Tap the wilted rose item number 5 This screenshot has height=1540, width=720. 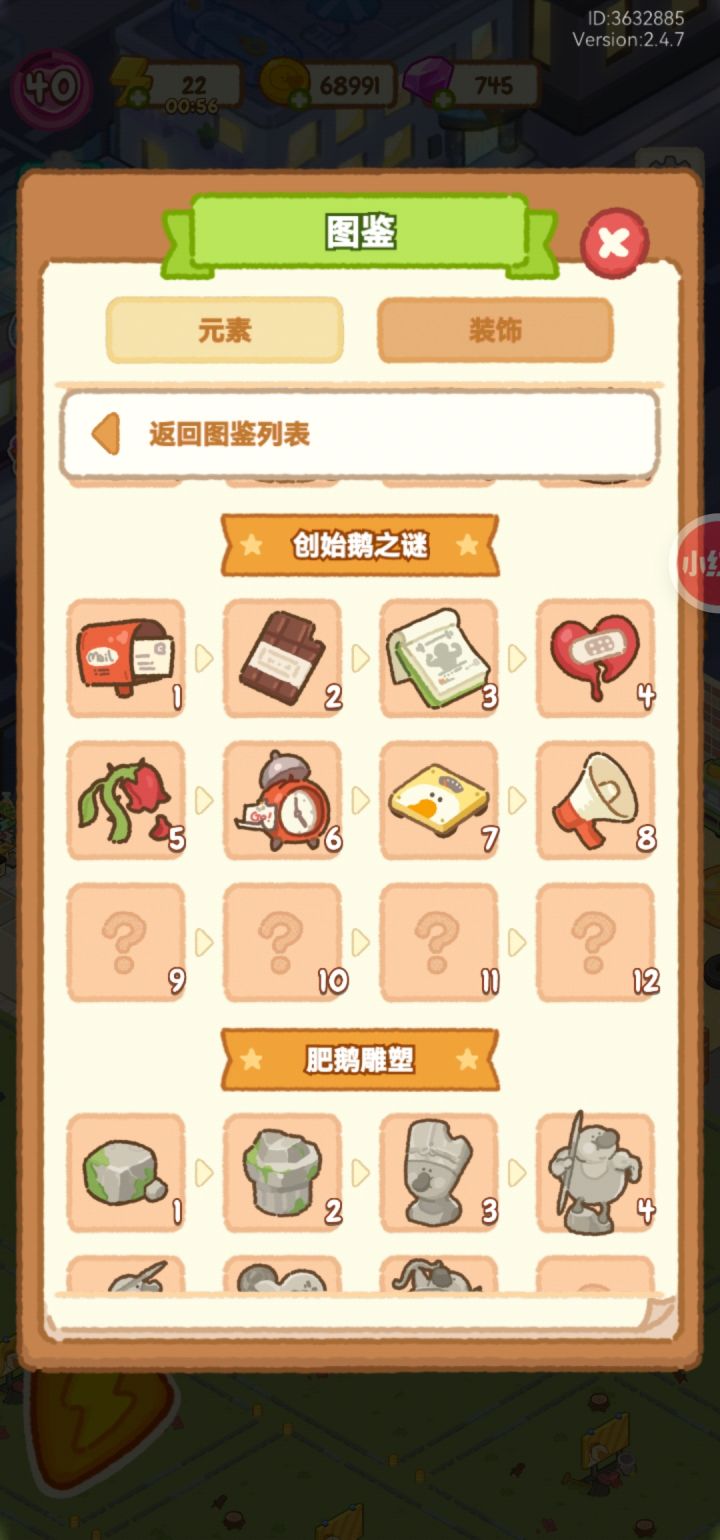pyautogui.click(x=125, y=799)
